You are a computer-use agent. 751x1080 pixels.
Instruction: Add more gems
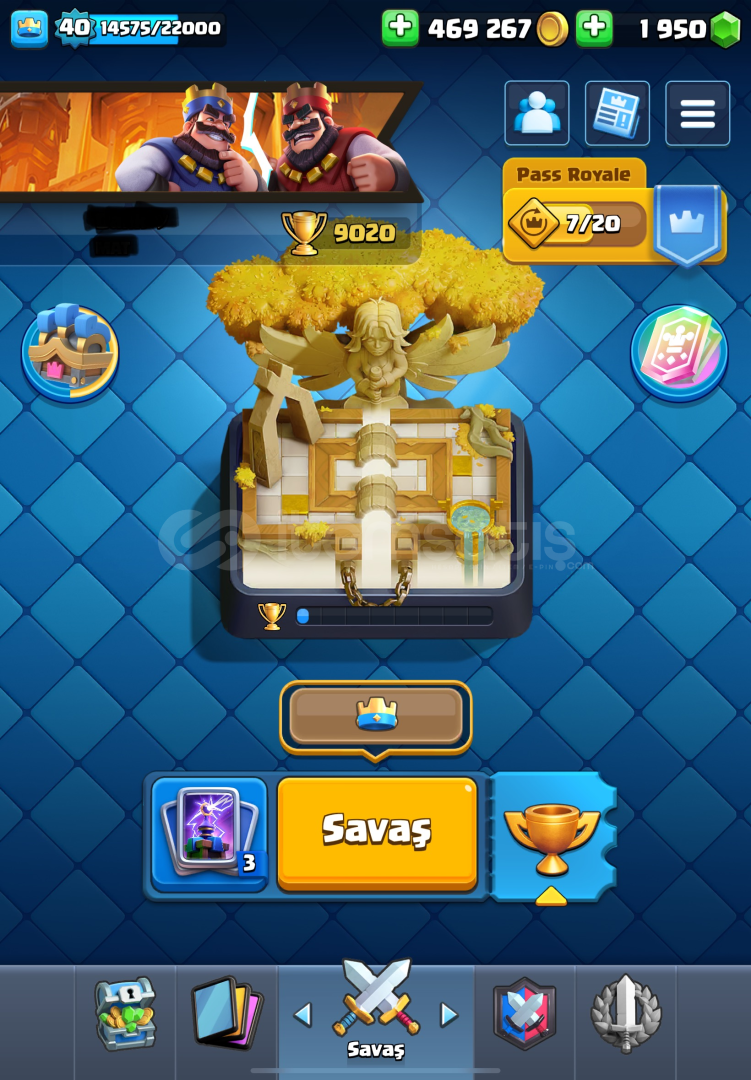tap(594, 29)
